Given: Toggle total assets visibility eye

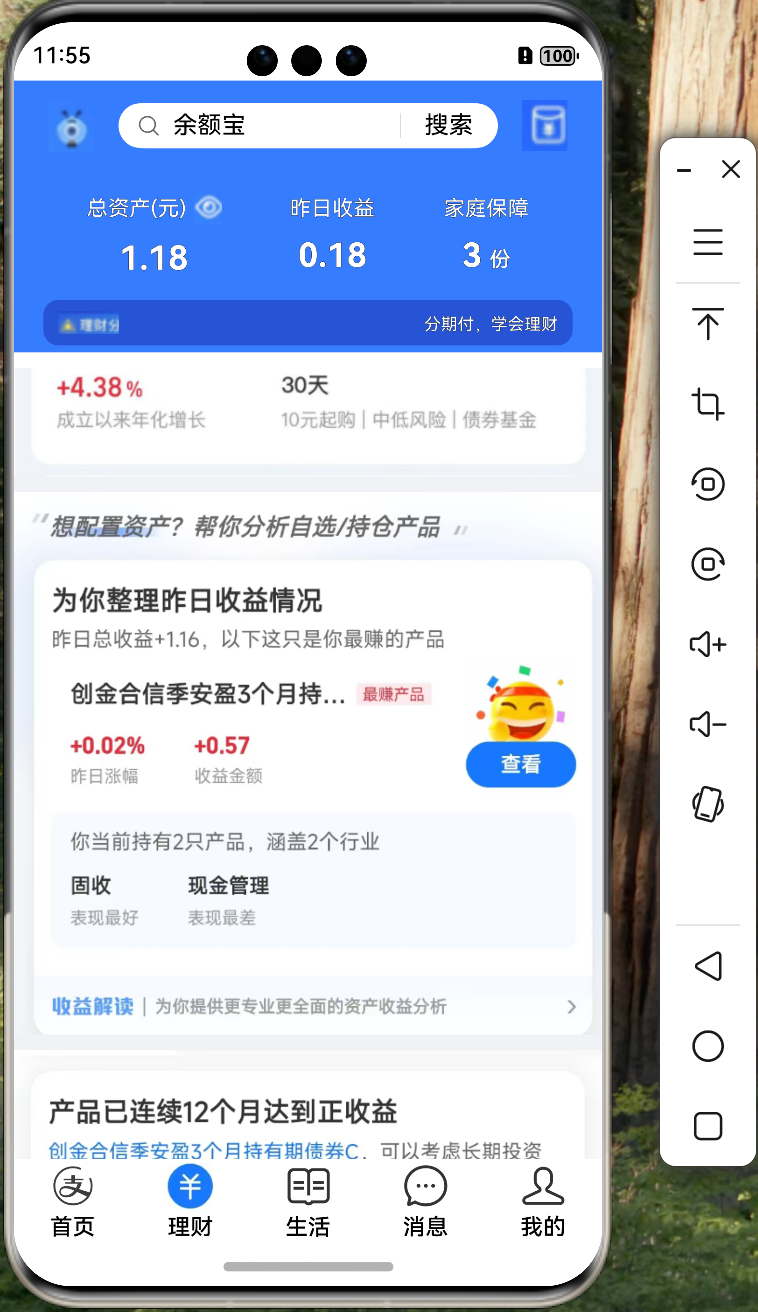Looking at the screenshot, I should pyautogui.click(x=209, y=208).
